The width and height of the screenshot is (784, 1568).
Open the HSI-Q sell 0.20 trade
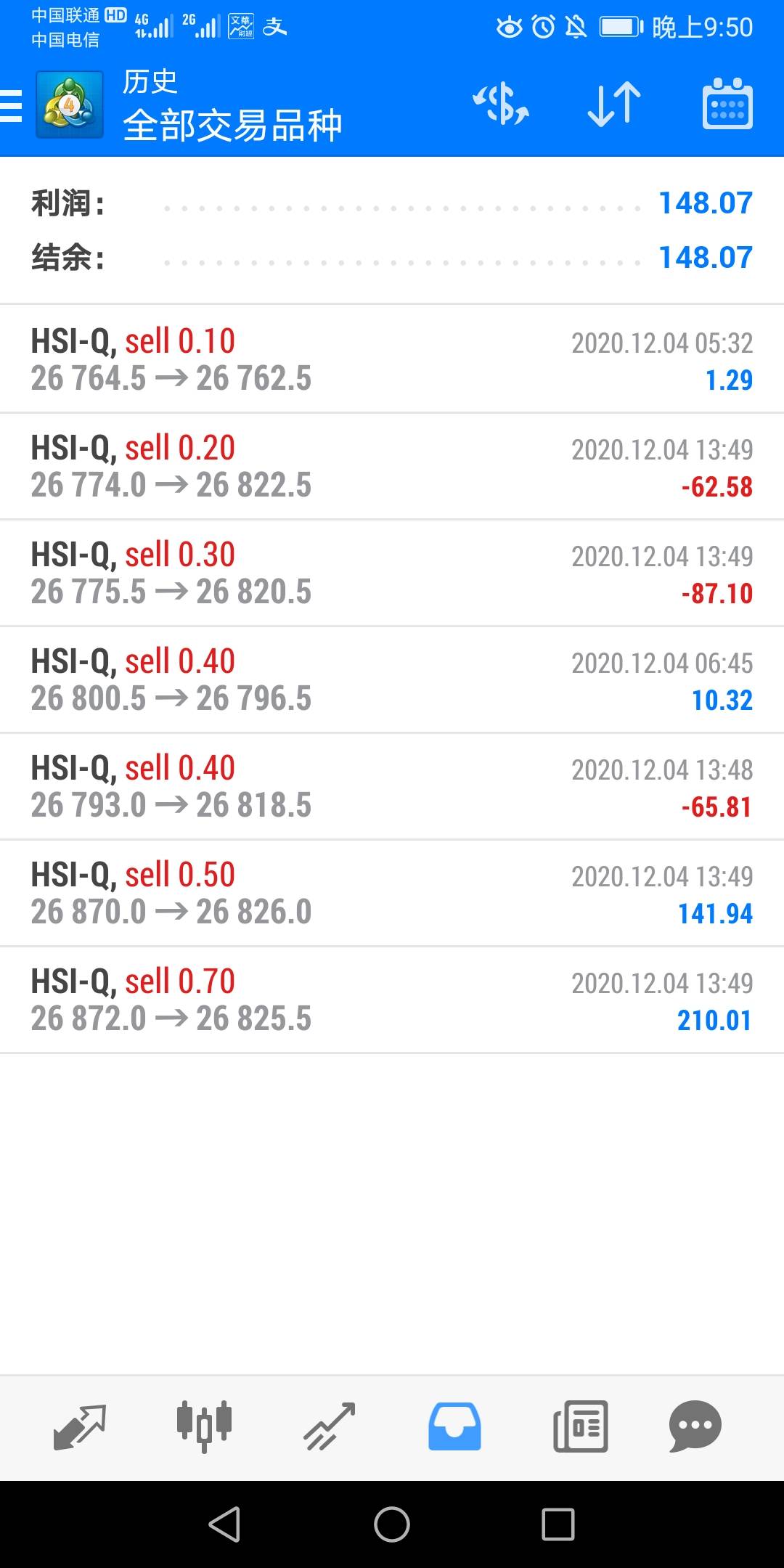pyautogui.click(x=392, y=466)
